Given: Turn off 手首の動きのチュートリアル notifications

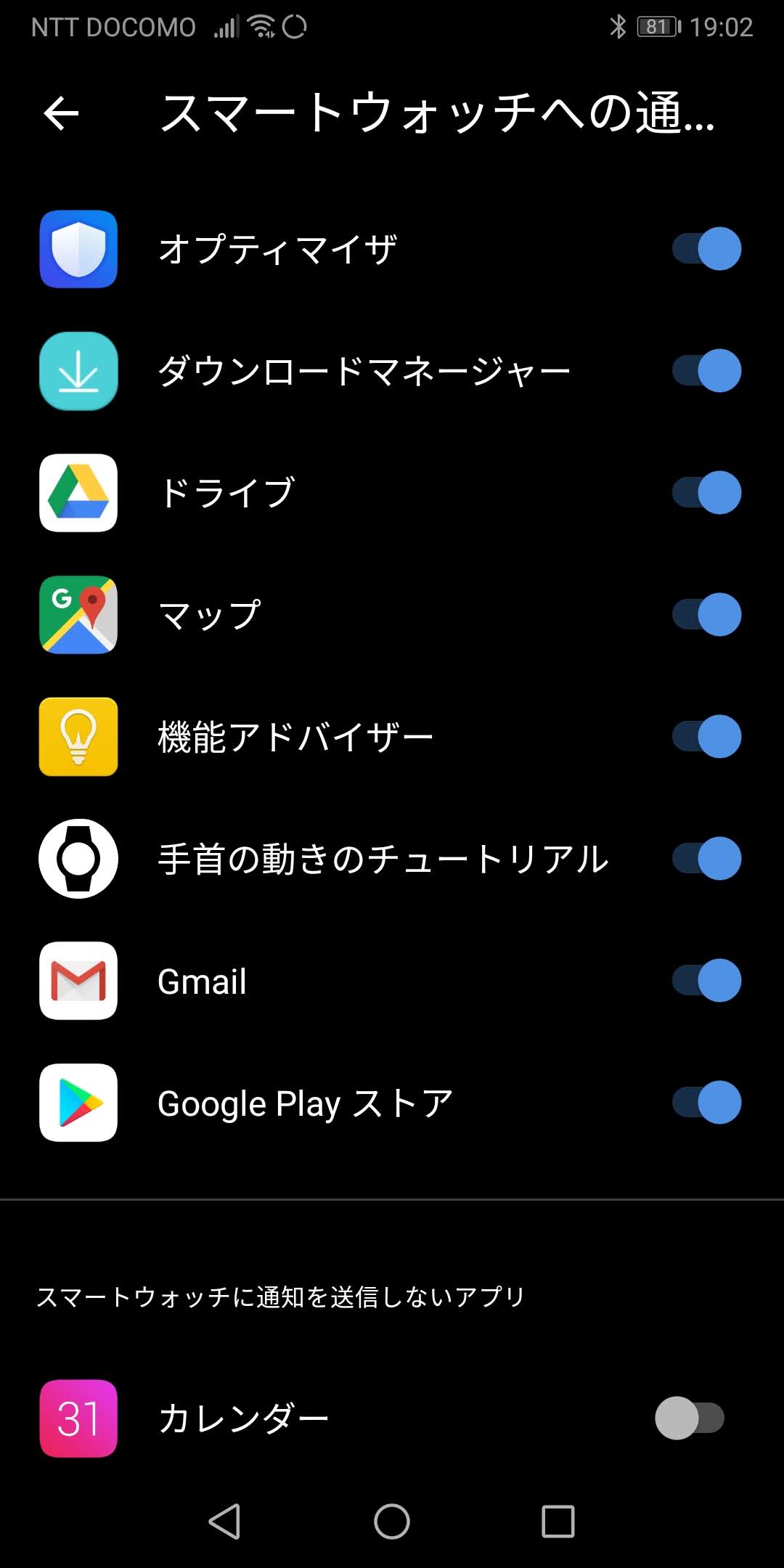Looking at the screenshot, I should 706,859.
